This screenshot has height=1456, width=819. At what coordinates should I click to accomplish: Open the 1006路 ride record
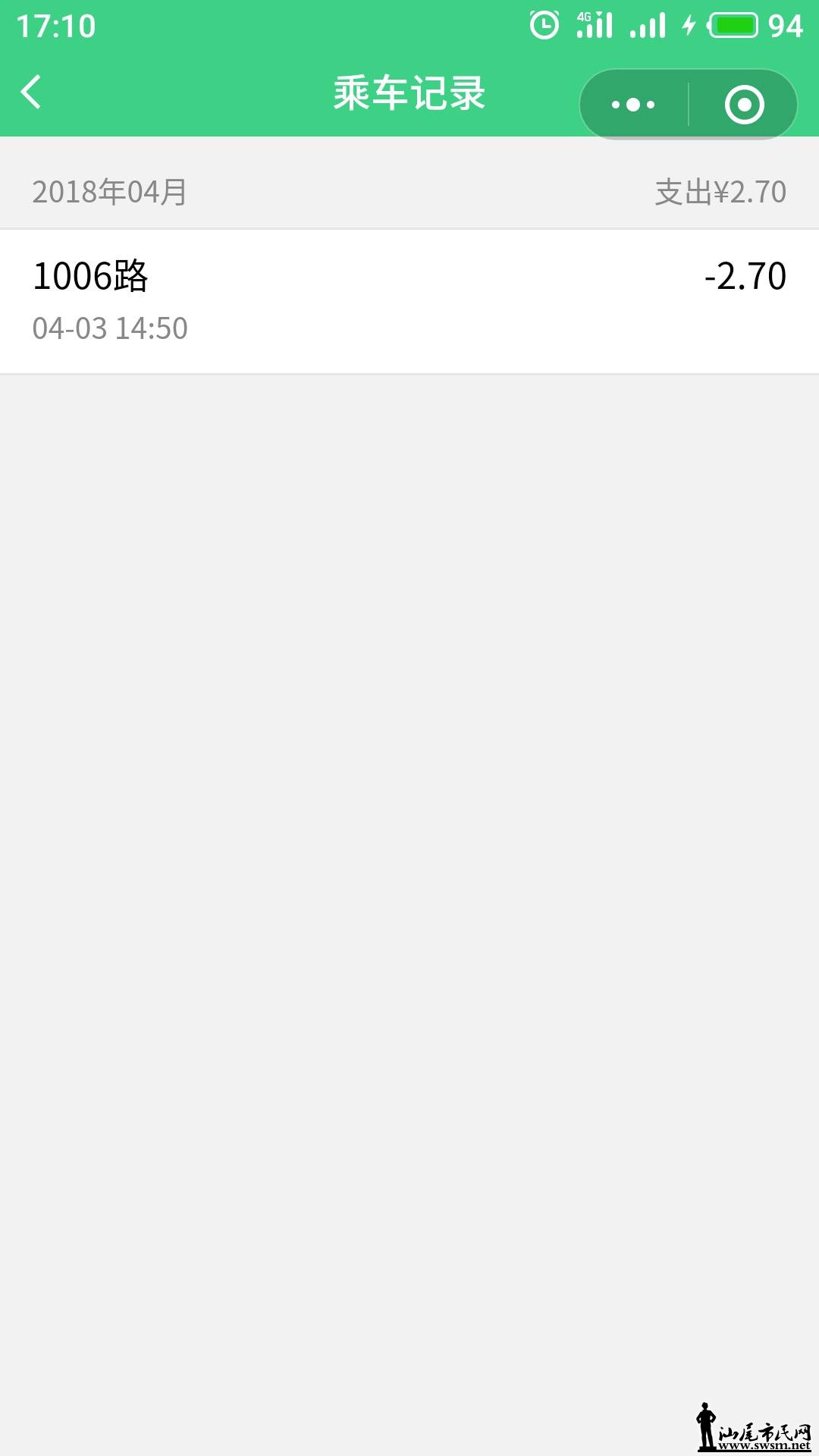409,301
